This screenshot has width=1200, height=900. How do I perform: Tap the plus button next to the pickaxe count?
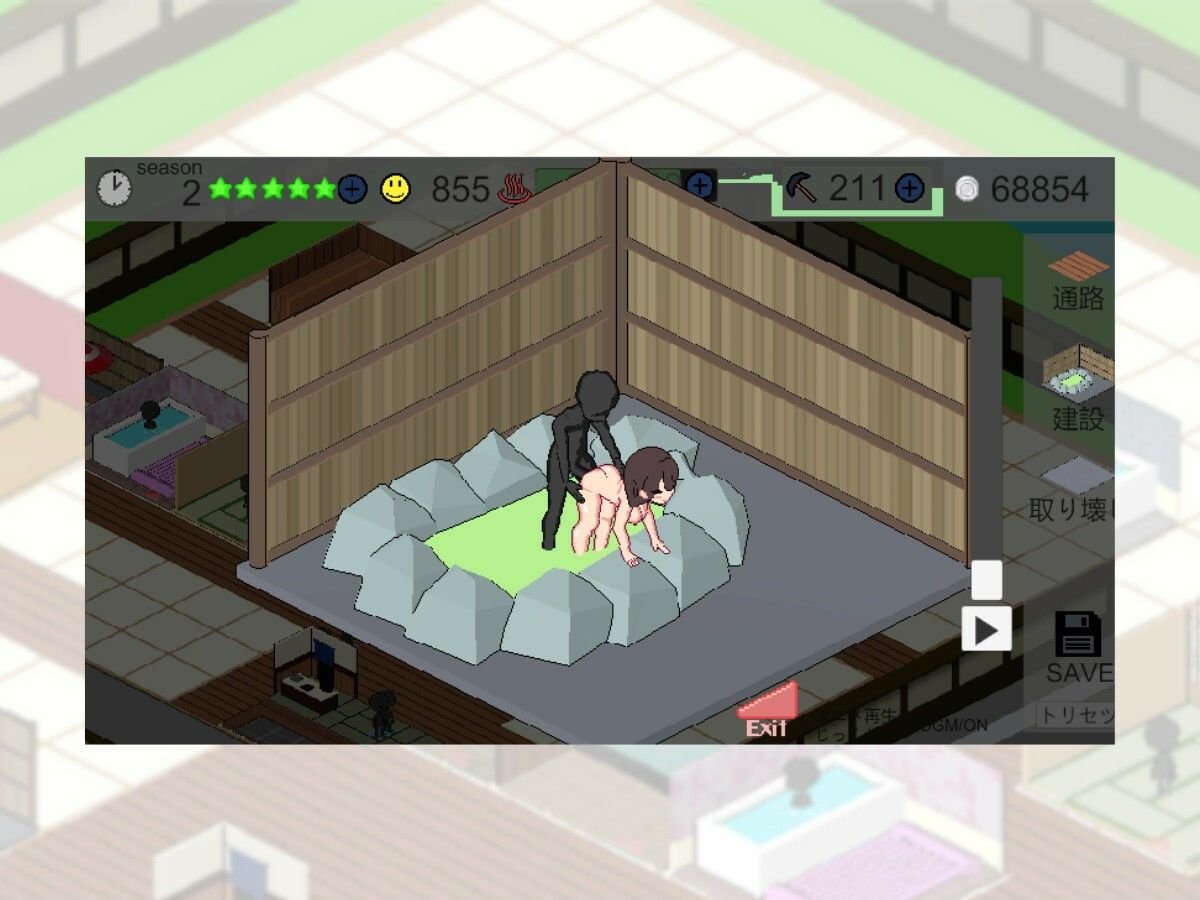tap(908, 188)
